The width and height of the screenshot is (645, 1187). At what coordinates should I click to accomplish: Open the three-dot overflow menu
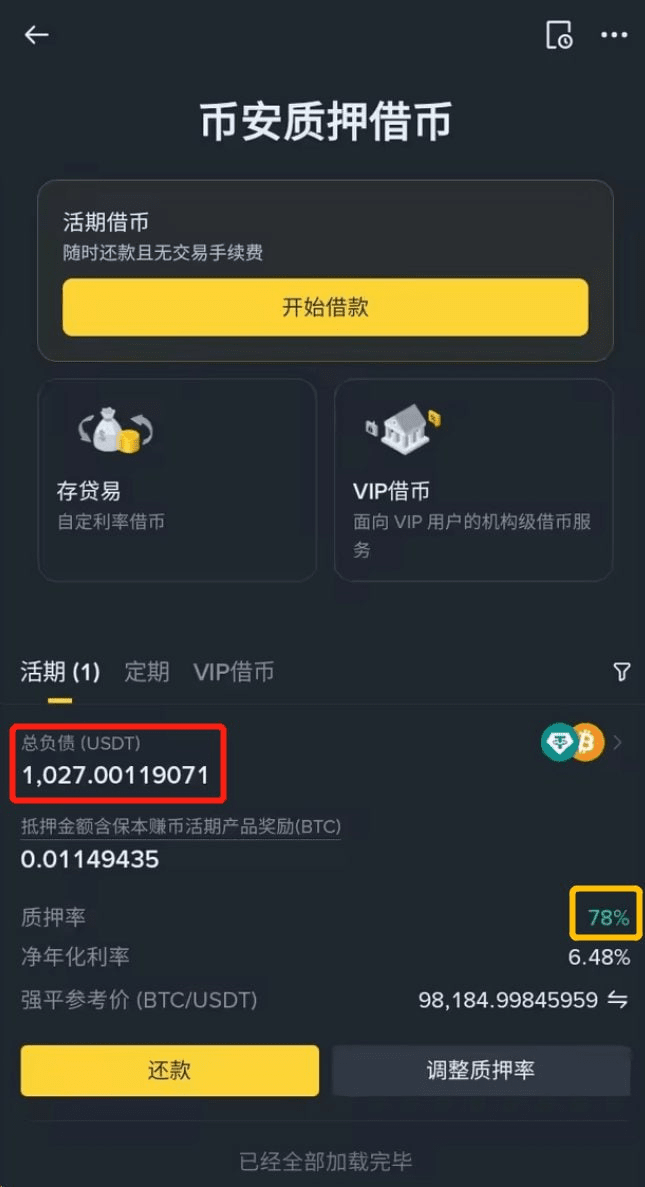click(x=613, y=35)
